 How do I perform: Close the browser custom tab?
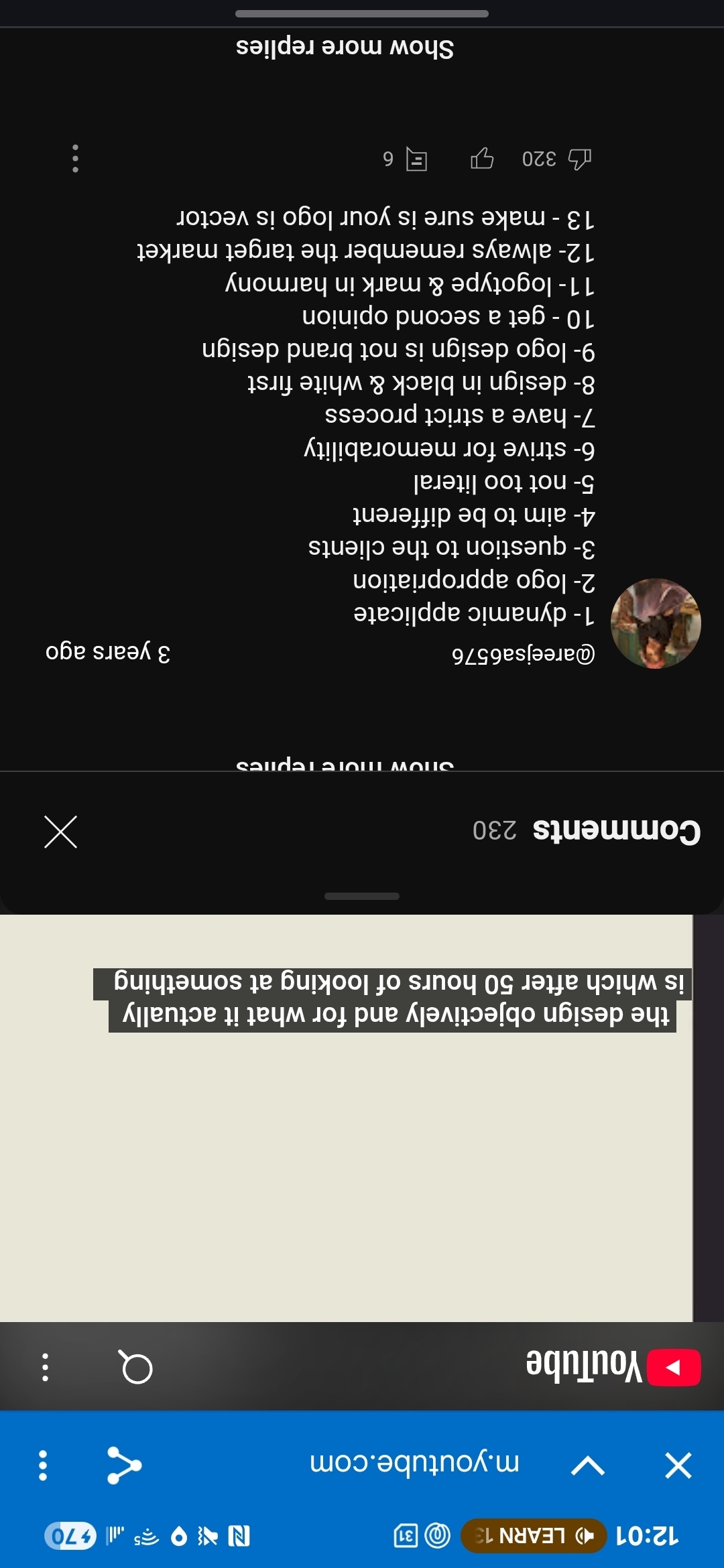pyautogui.click(x=678, y=1465)
